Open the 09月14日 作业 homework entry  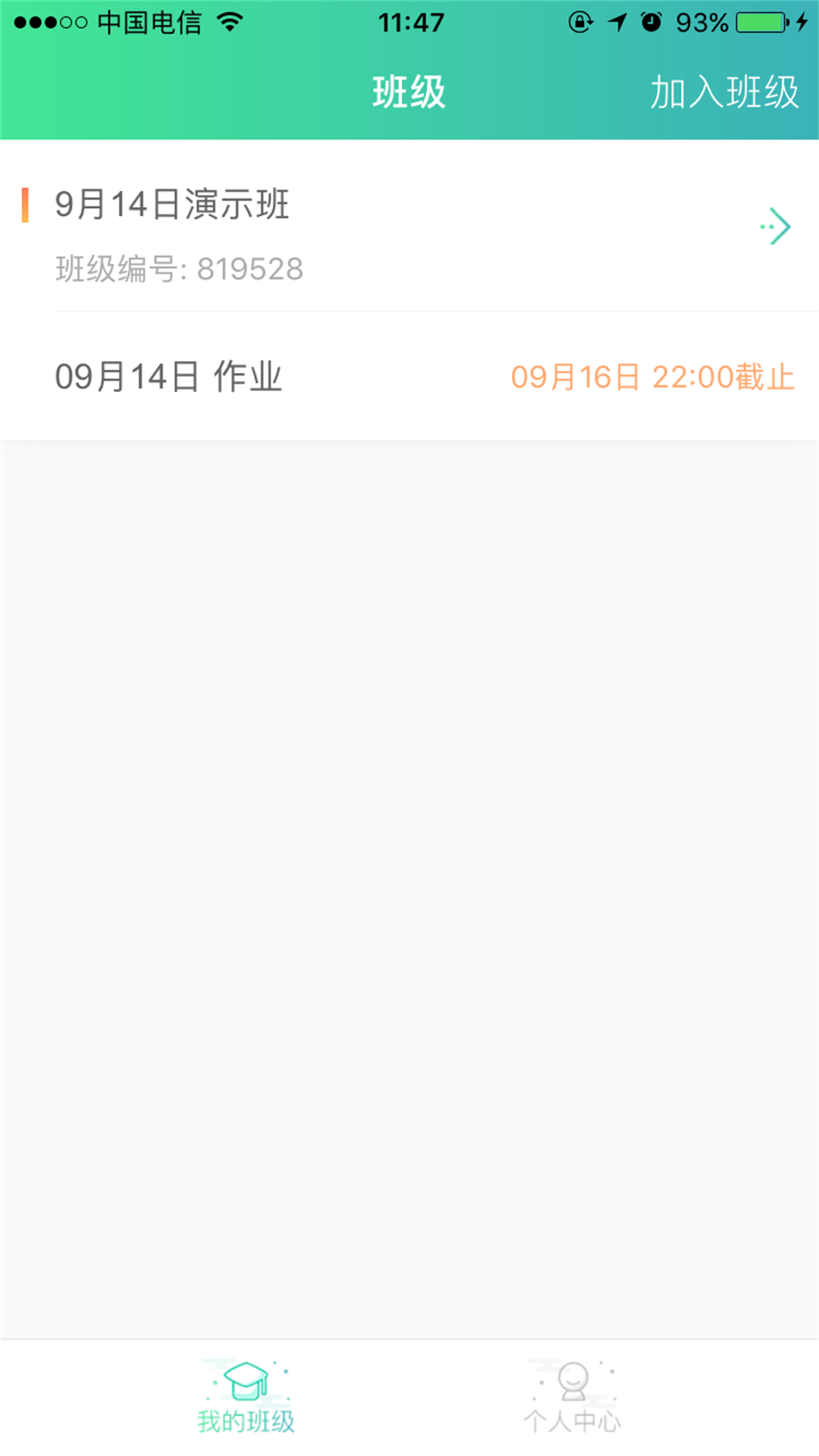click(168, 377)
